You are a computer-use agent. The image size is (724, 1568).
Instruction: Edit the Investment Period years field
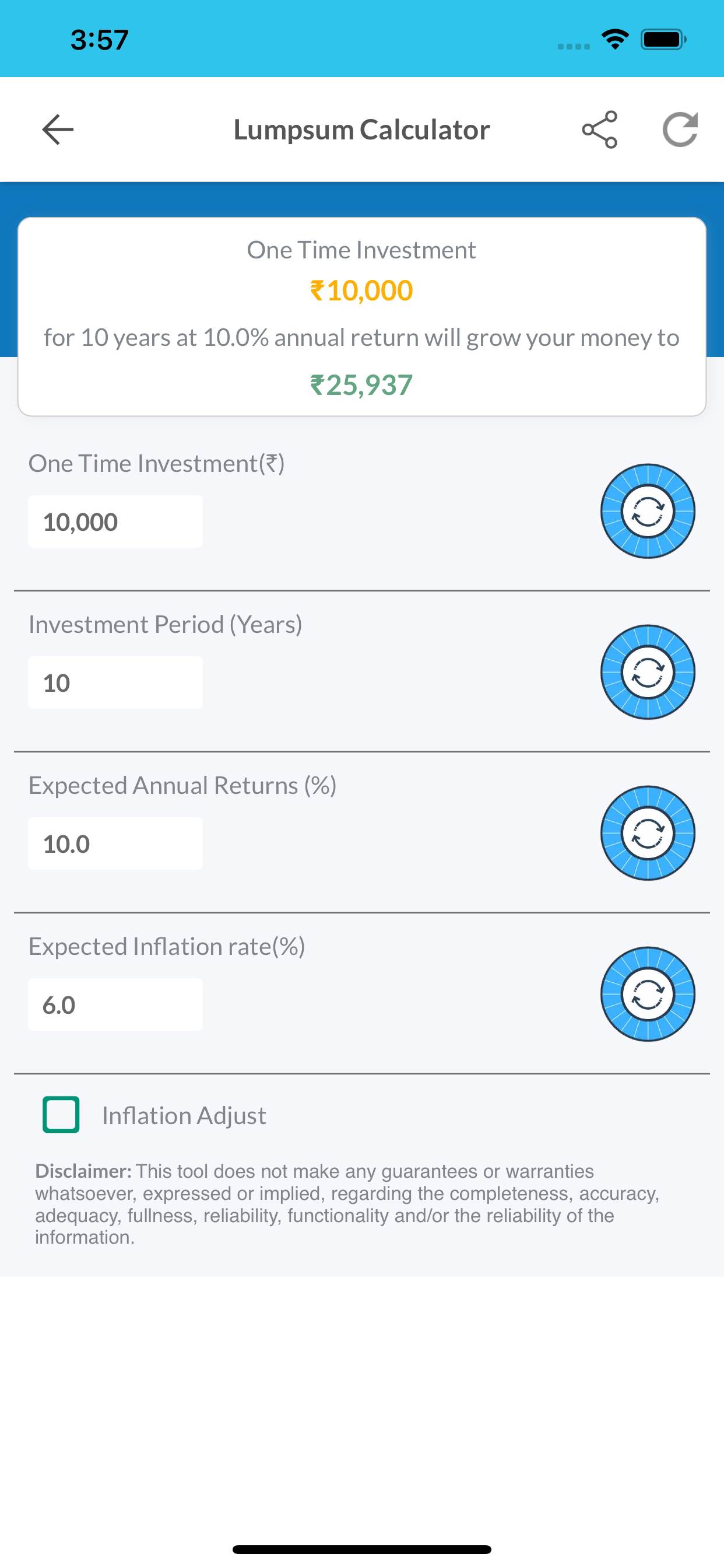click(115, 682)
